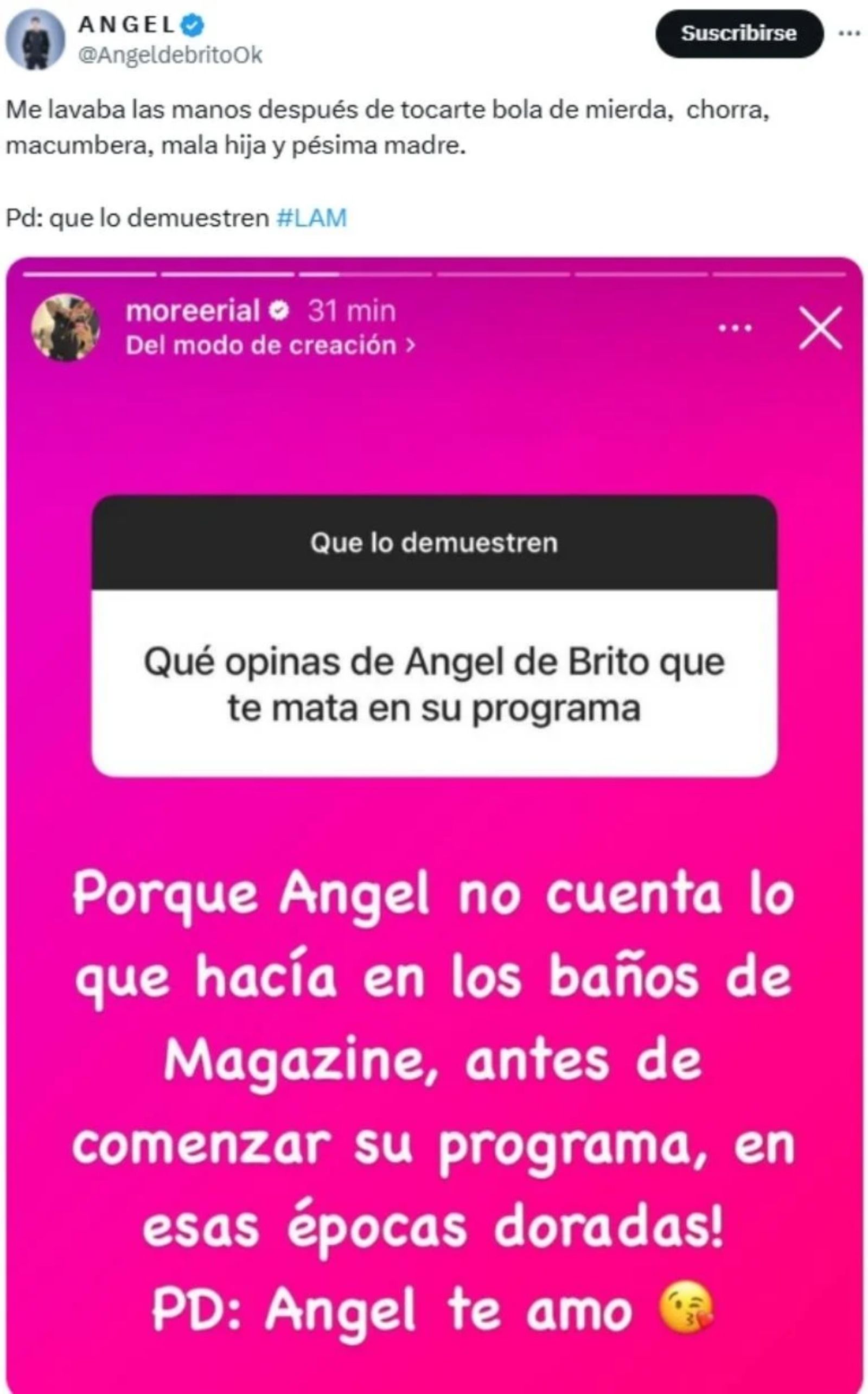Open the attached pink story image

[x=434, y=976]
